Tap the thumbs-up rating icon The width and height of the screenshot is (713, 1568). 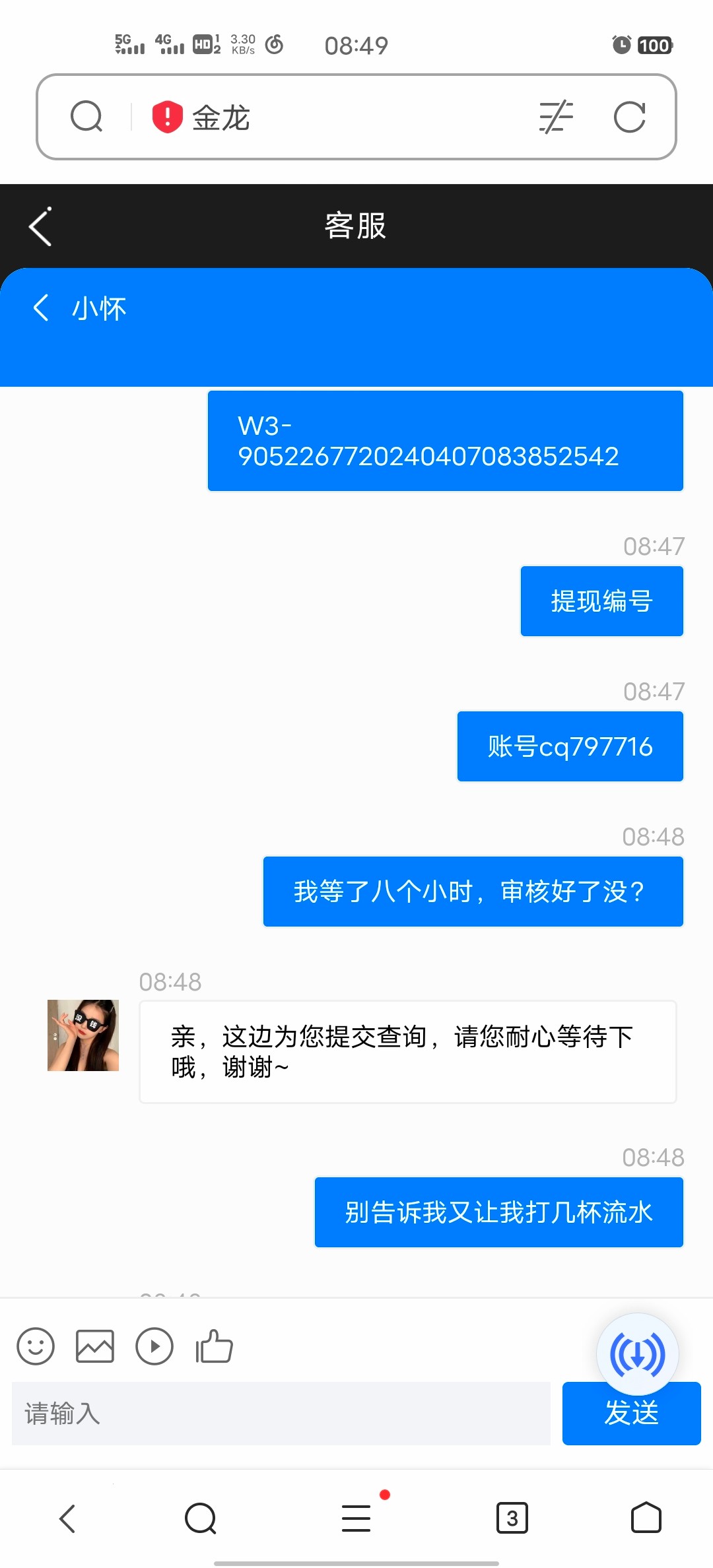(214, 1346)
